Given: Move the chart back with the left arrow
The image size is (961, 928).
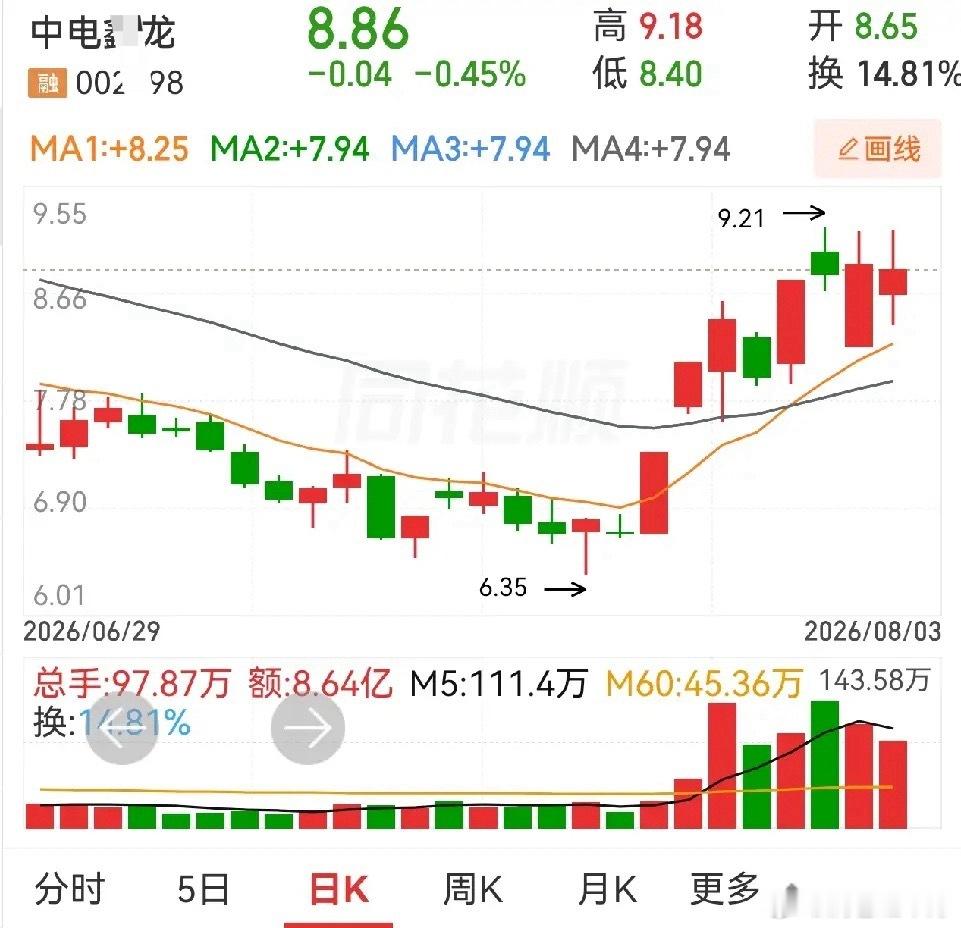Looking at the screenshot, I should tap(122, 728).
